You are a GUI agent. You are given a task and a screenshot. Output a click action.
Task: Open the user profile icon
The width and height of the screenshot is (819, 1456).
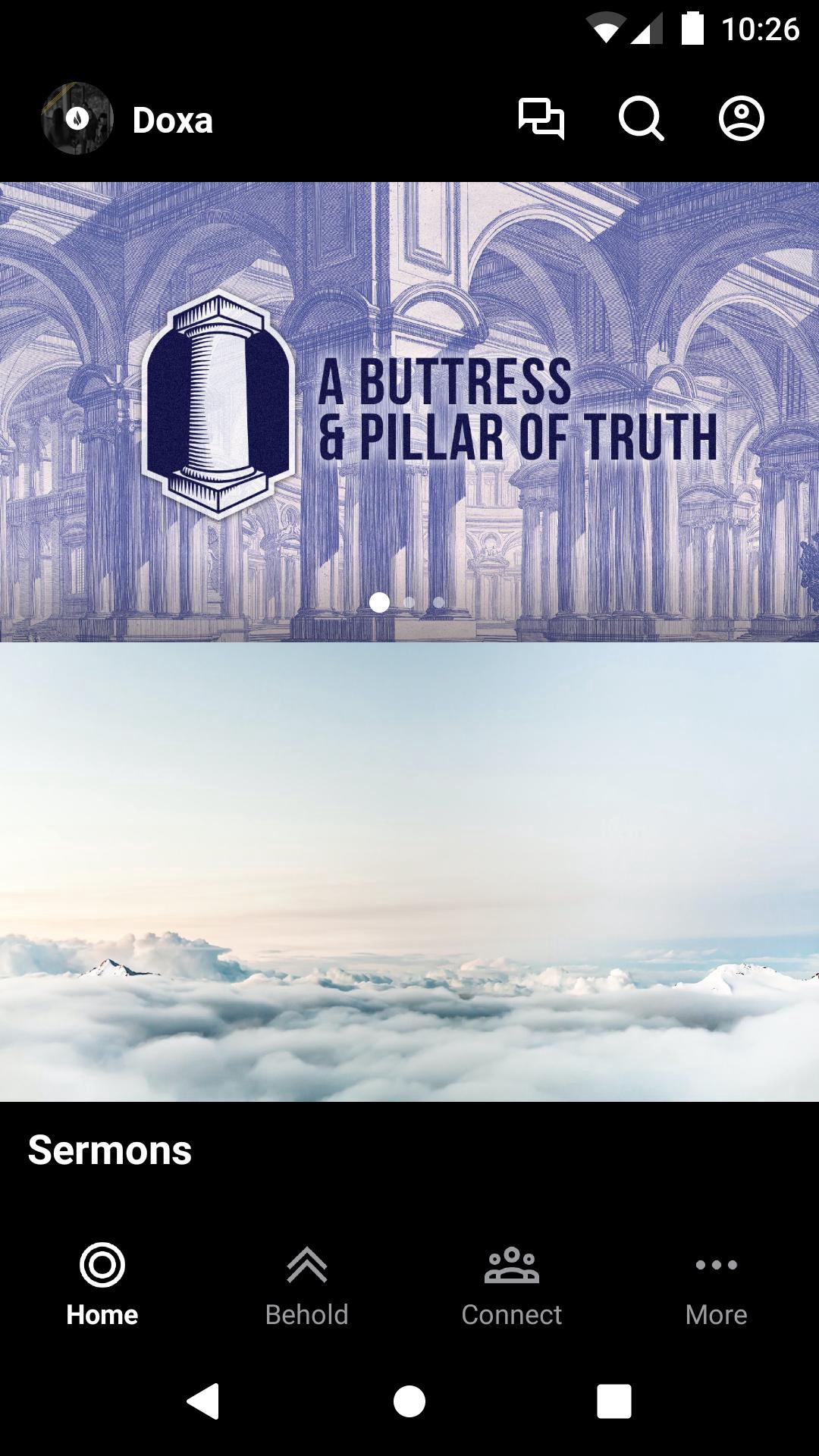[x=741, y=119]
